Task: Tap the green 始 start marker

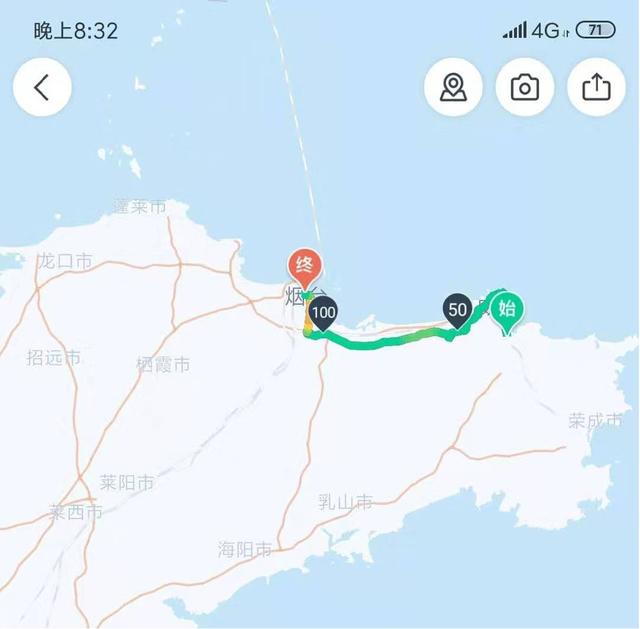Action: [x=507, y=309]
